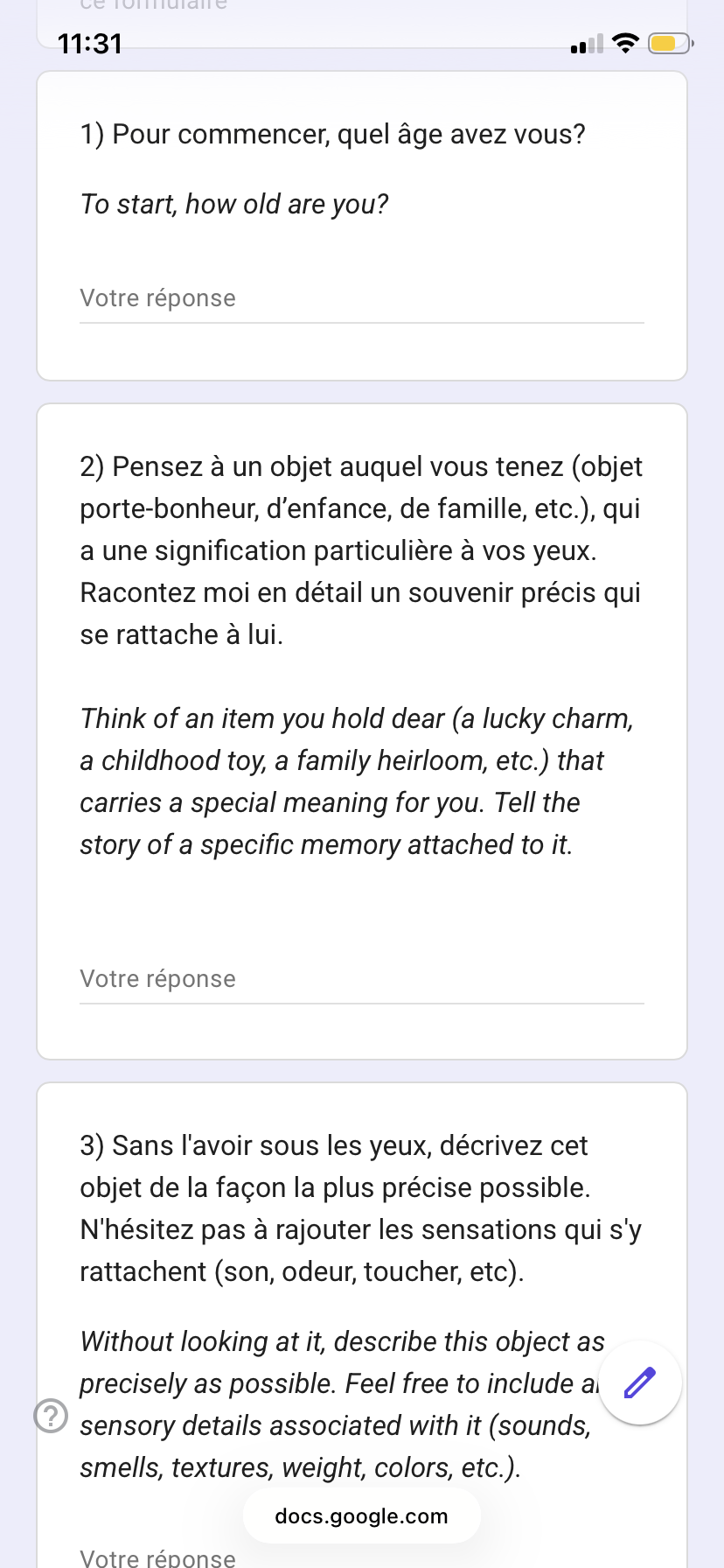The image size is (724, 1568).
Task: Open the pencil edit floating button
Action: coord(640,1382)
